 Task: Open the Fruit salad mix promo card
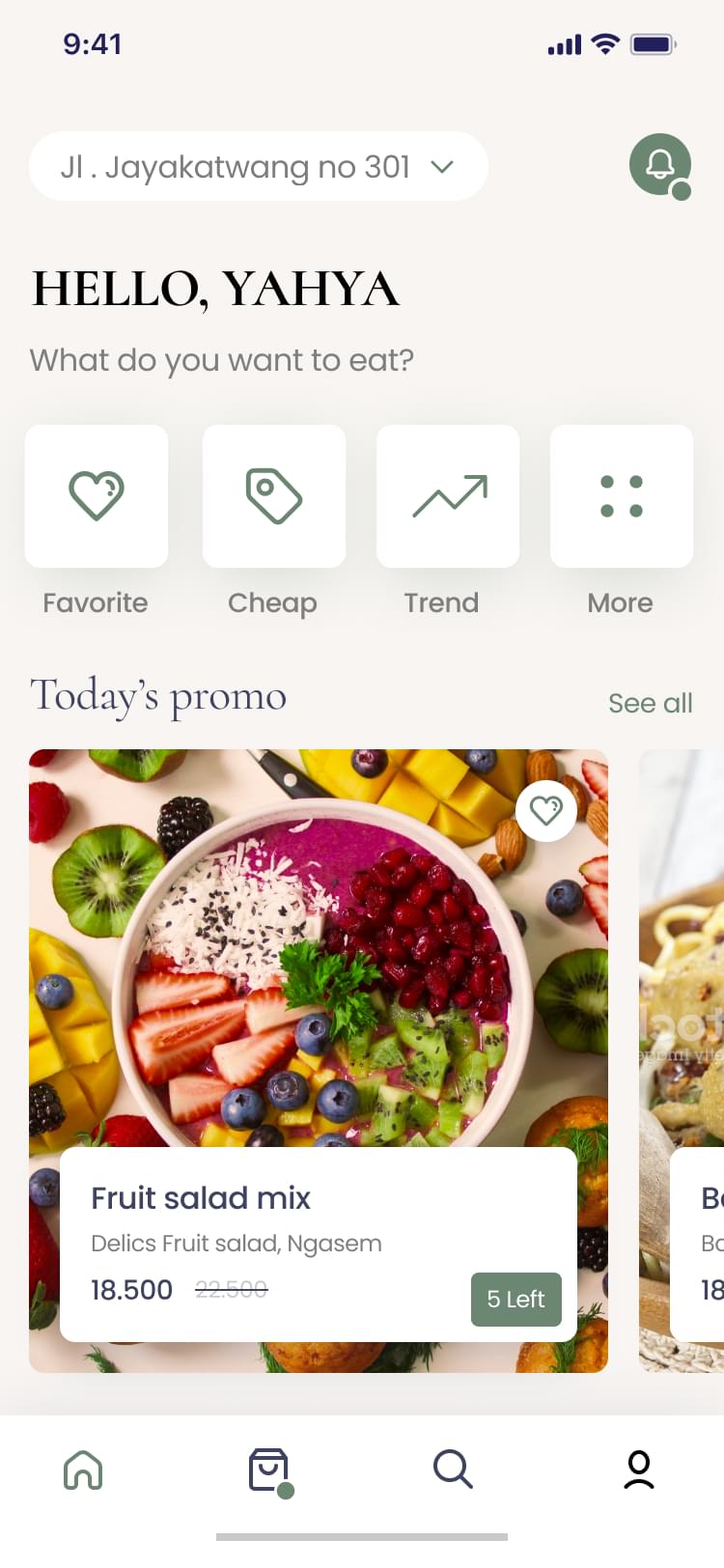[x=318, y=1244]
